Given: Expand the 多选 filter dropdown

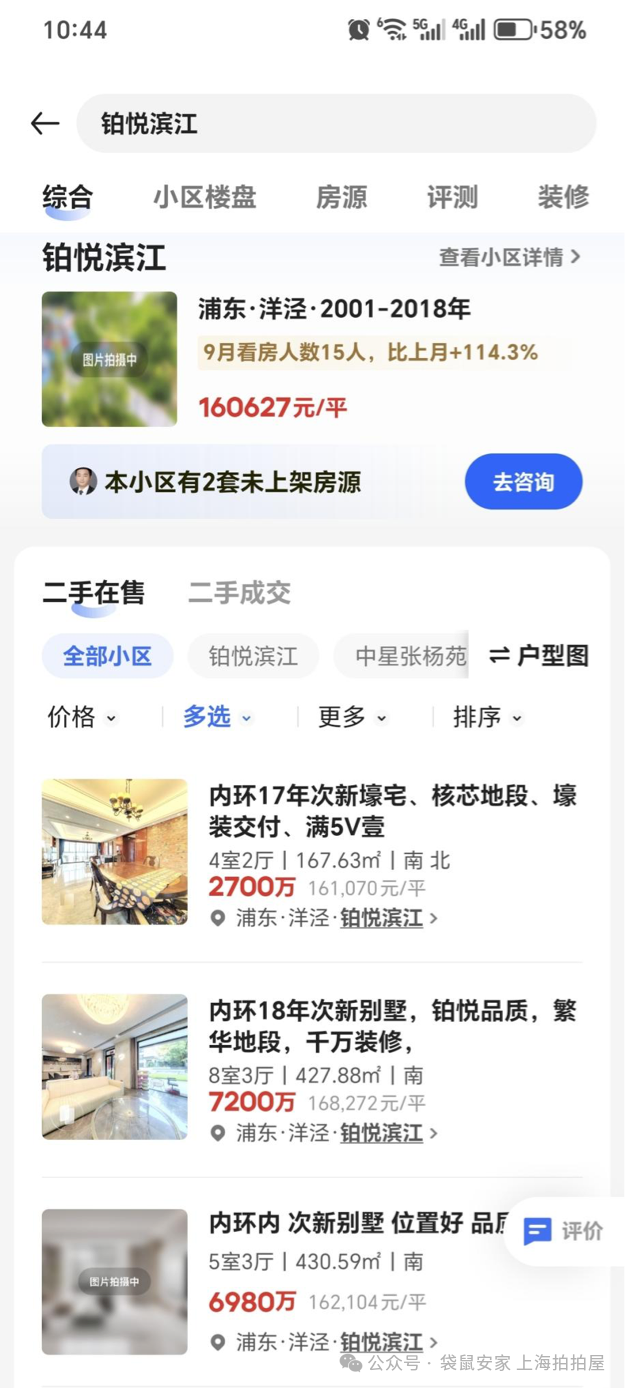Looking at the screenshot, I should click(x=217, y=717).
